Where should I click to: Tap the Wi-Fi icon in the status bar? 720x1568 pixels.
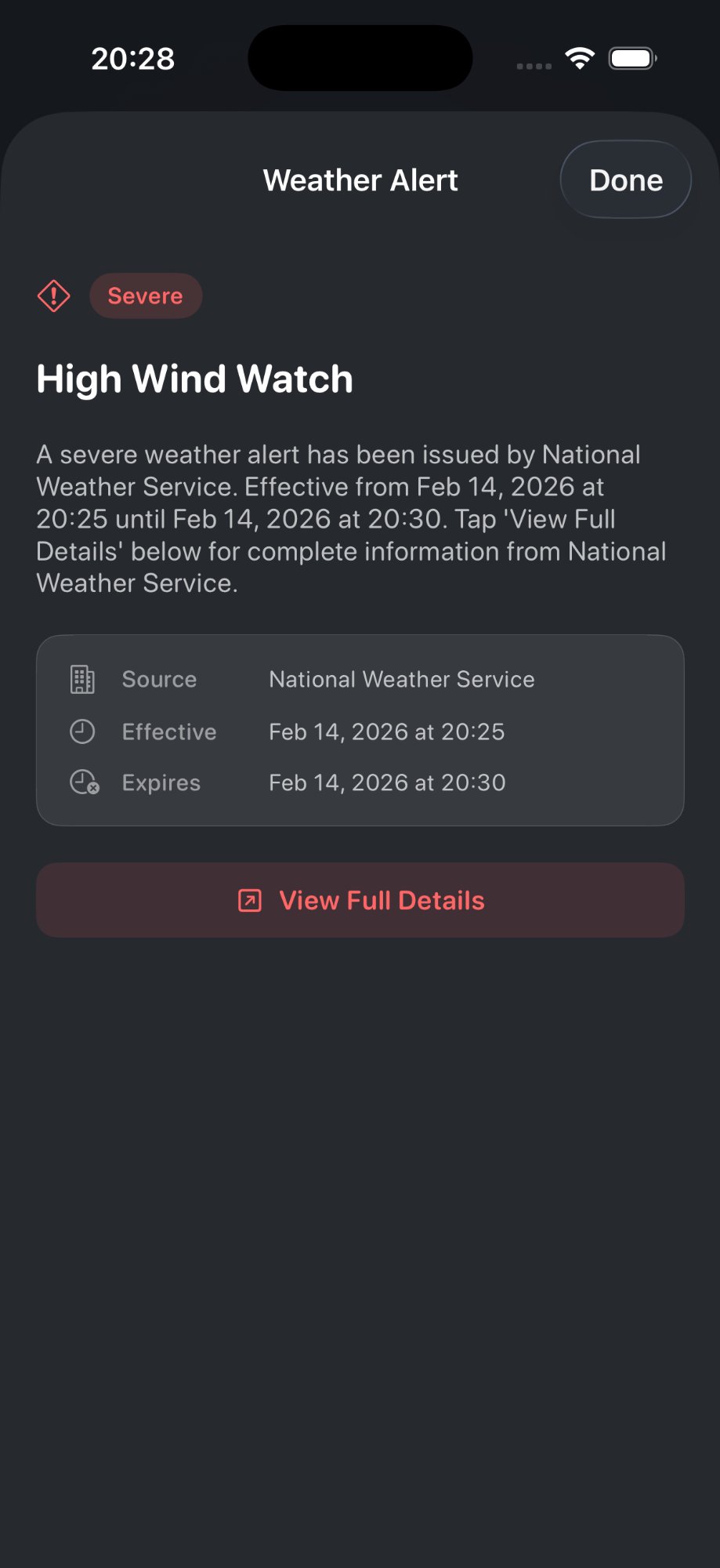578,57
